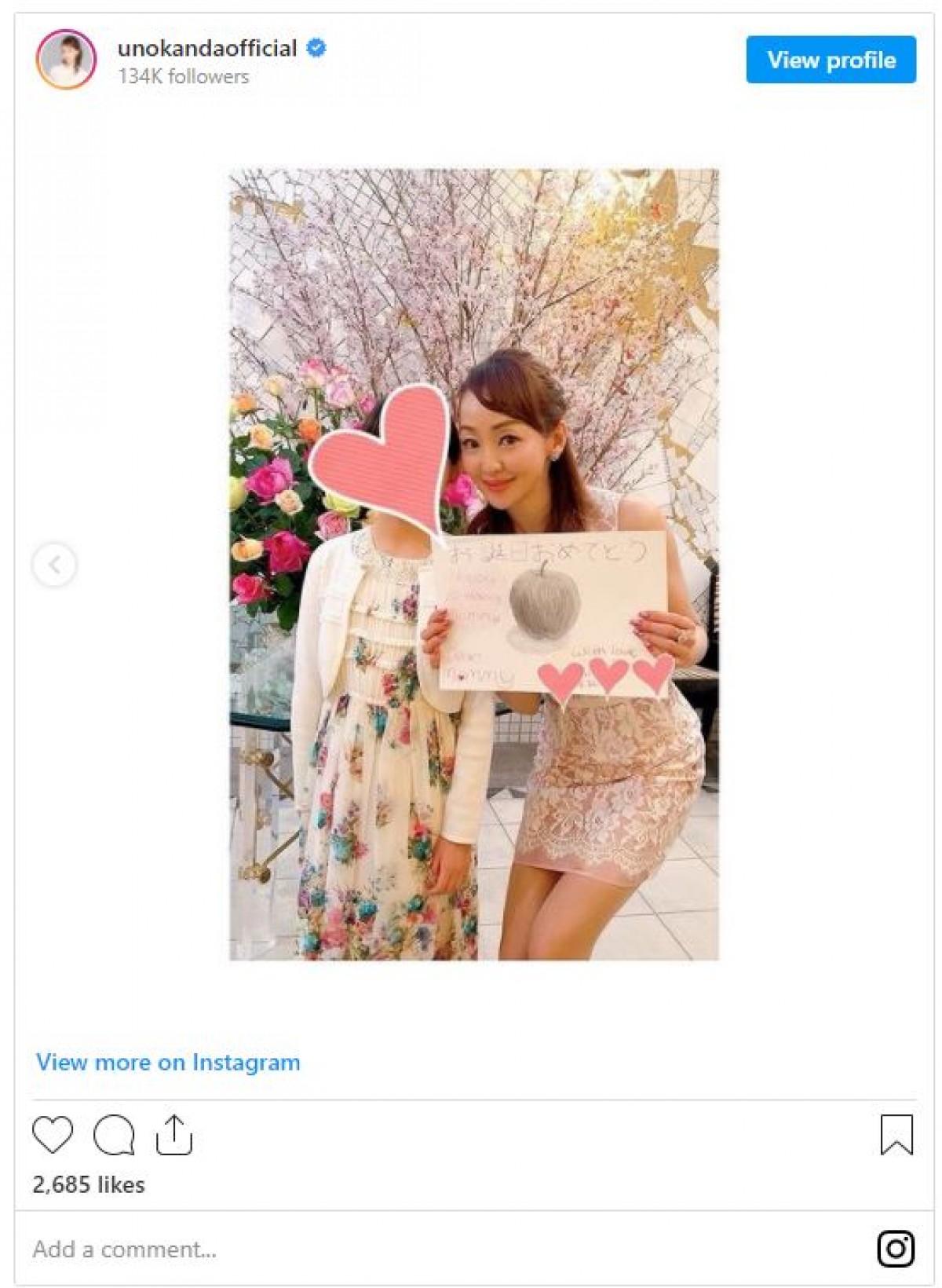This screenshot has height=1288, width=942.
Task: Tap the View profile button
Action: [x=831, y=60]
